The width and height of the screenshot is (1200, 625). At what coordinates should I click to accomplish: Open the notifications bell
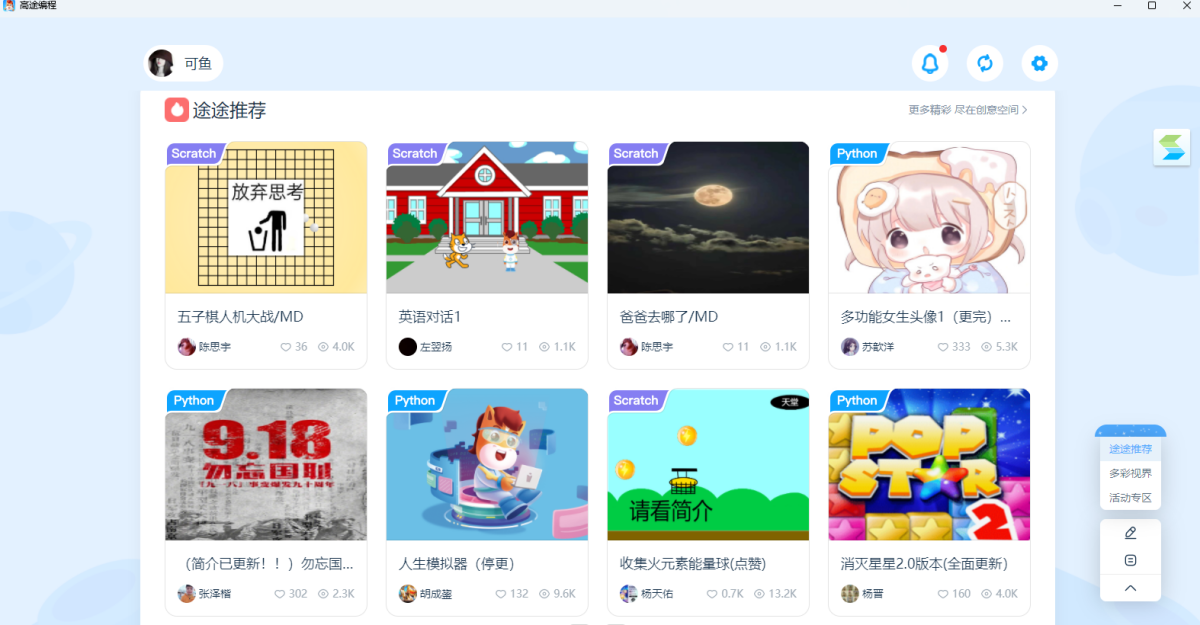point(930,64)
